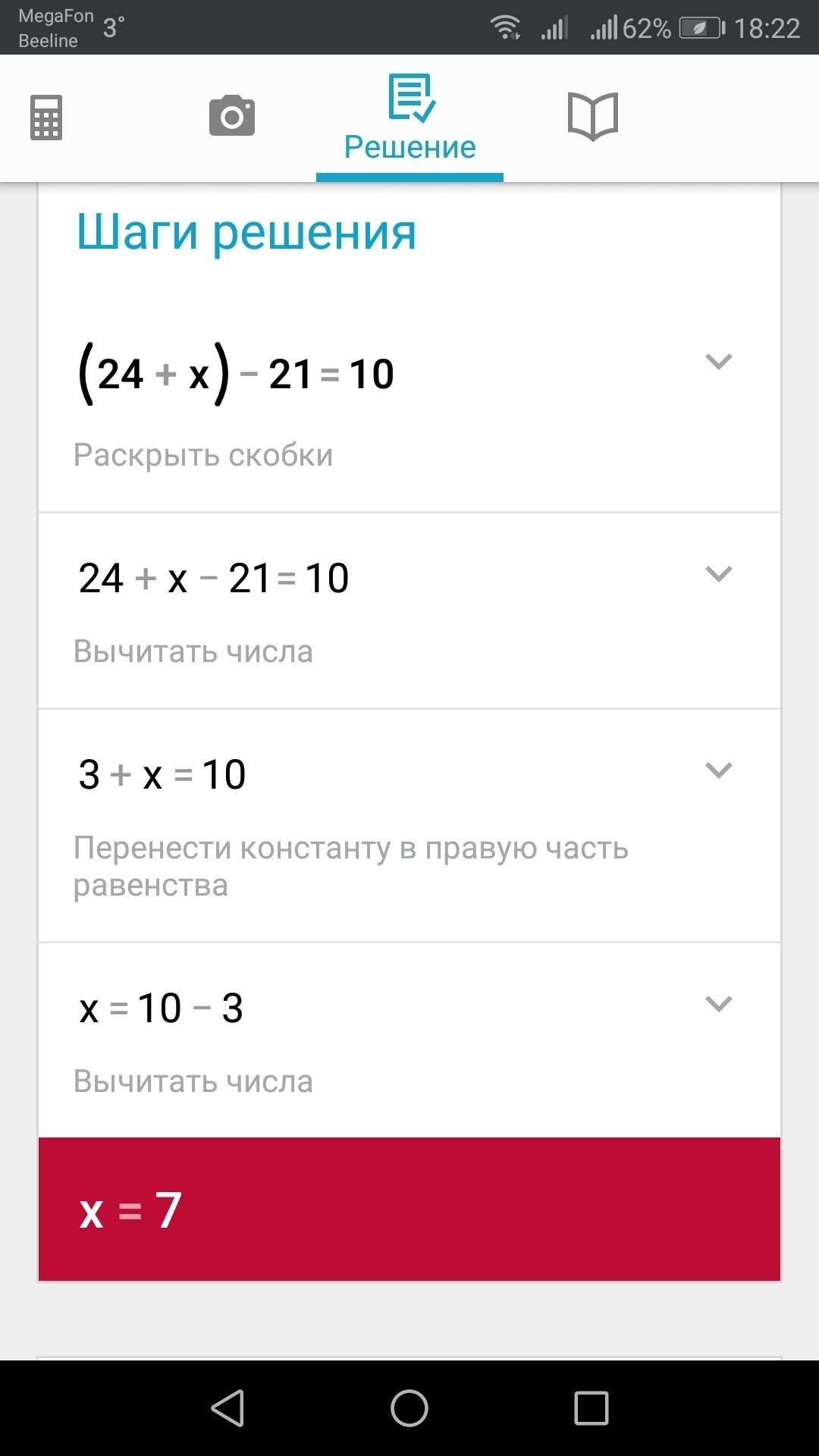Expand the Раскрыть скобки step

[718, 361]
